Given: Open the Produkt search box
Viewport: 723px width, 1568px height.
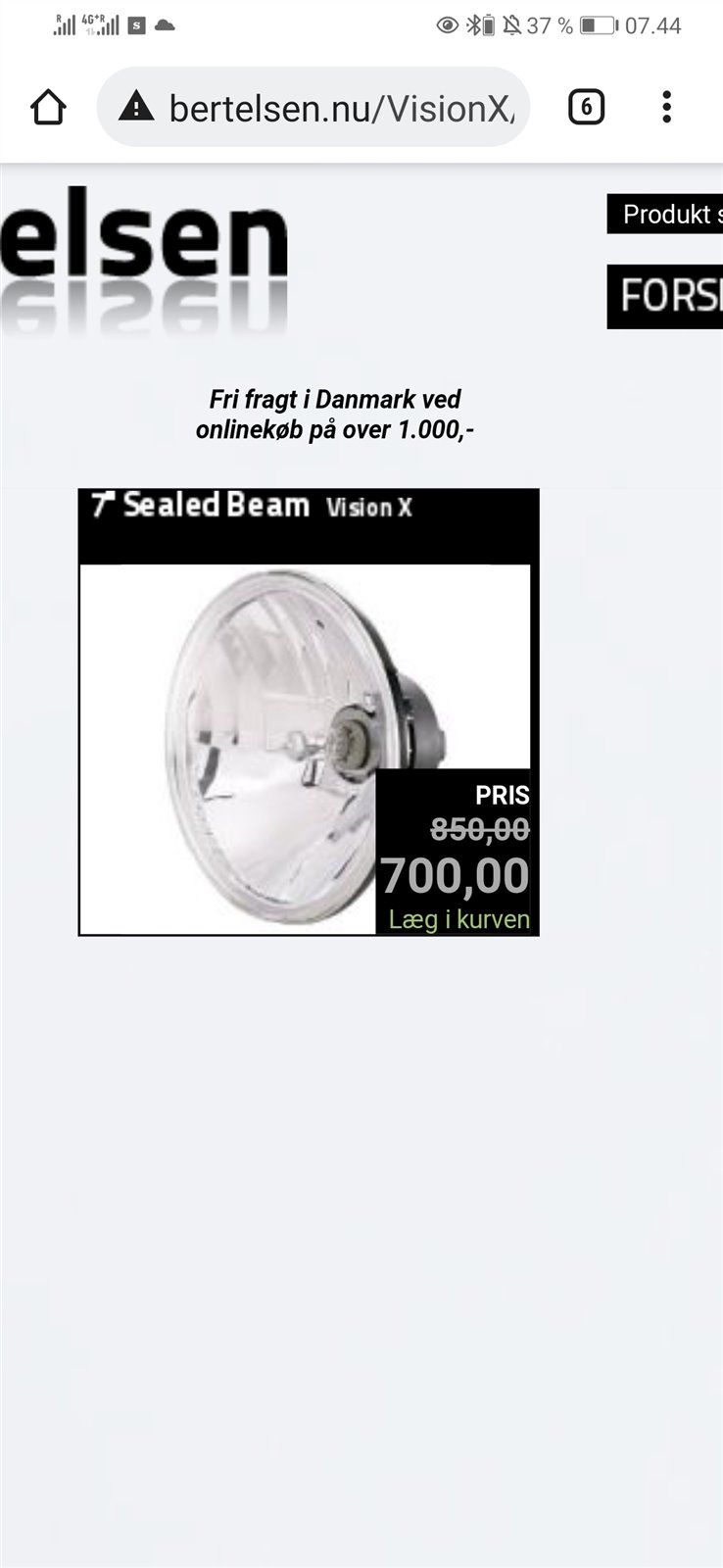Looking at the screenshot, I should coord(665,214).
